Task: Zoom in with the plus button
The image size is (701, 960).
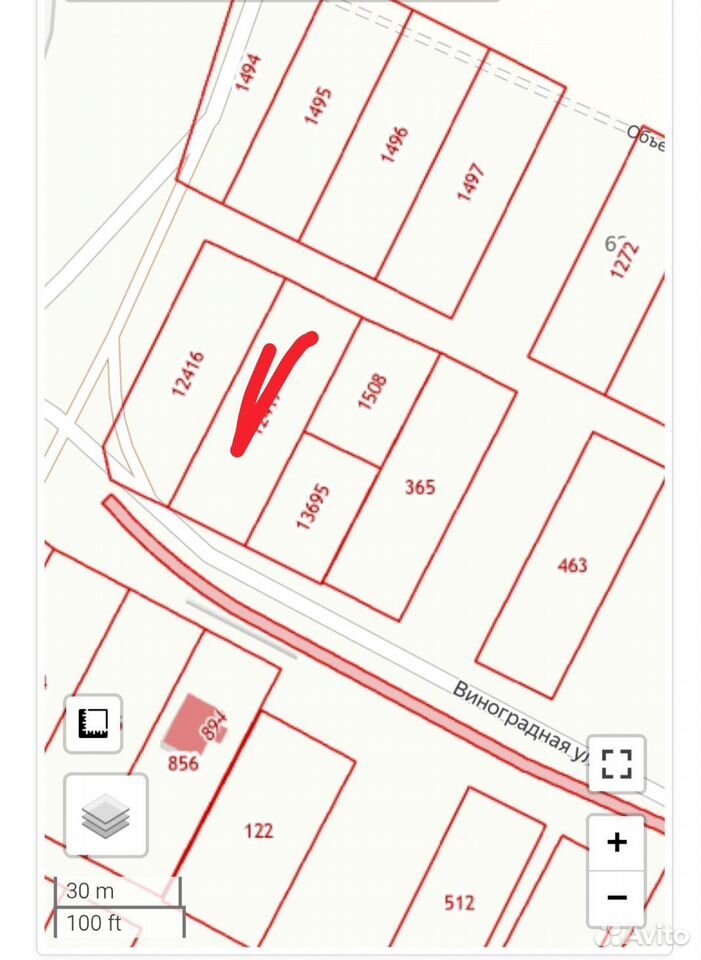Action: (617, 842)
